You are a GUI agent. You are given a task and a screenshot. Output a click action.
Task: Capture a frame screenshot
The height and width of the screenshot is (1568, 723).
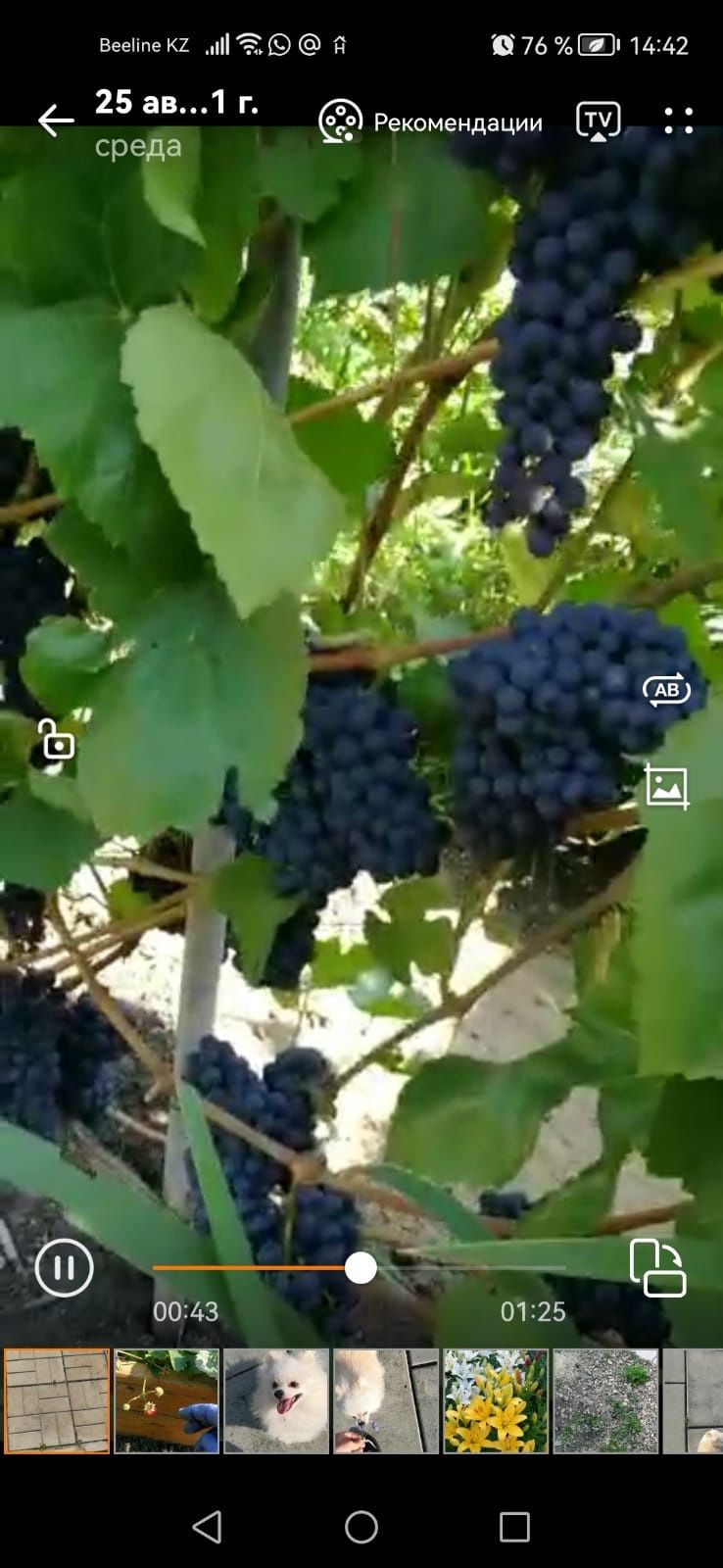(x=666, y=786)
